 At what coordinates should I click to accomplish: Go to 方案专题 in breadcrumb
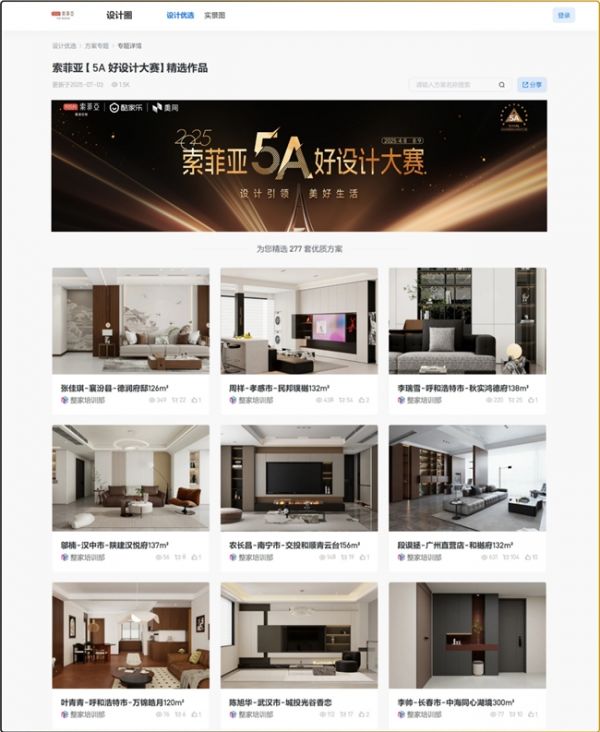[x=97, y=46]
